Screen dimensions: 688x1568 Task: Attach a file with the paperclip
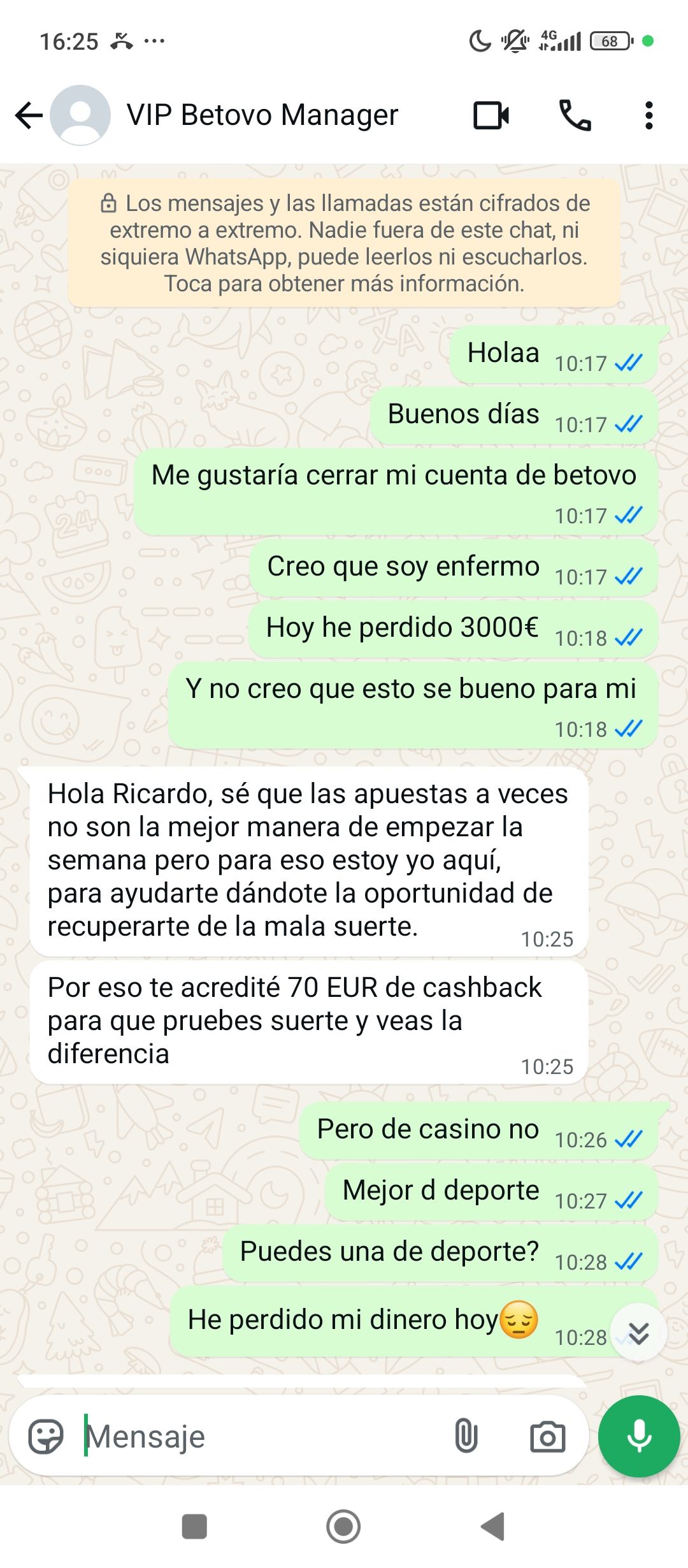[466, 1437]
